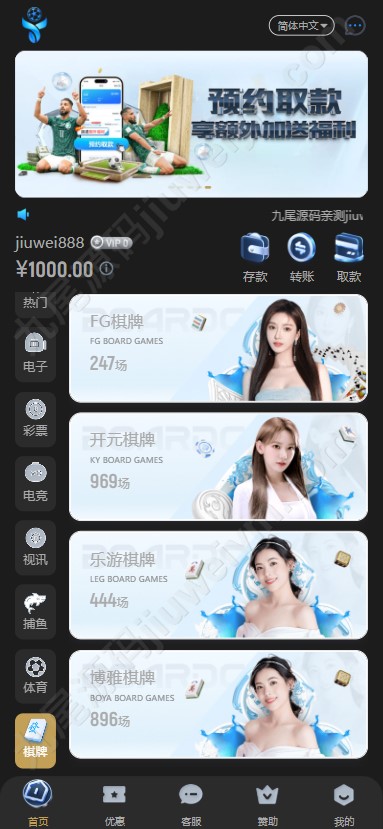Switch to the 彩票 category
Screen dimensions: 383x829
(35, 419)
